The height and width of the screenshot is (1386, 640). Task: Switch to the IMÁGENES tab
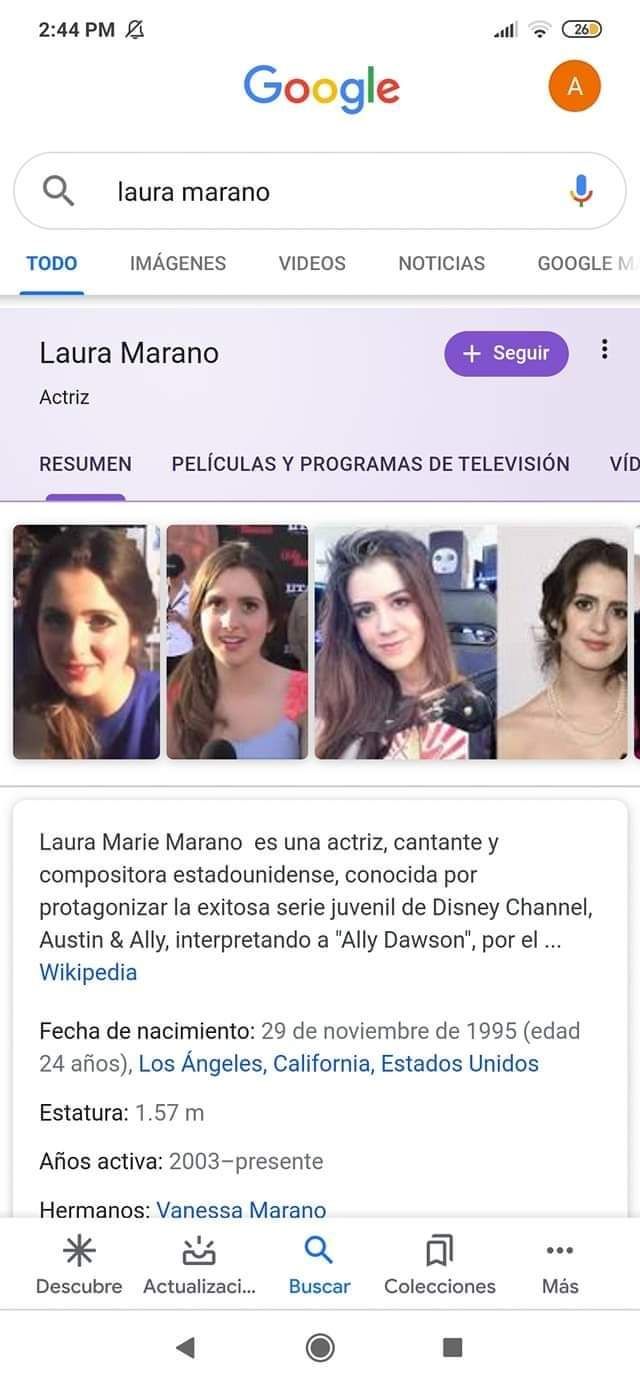(x=178, y=263)
